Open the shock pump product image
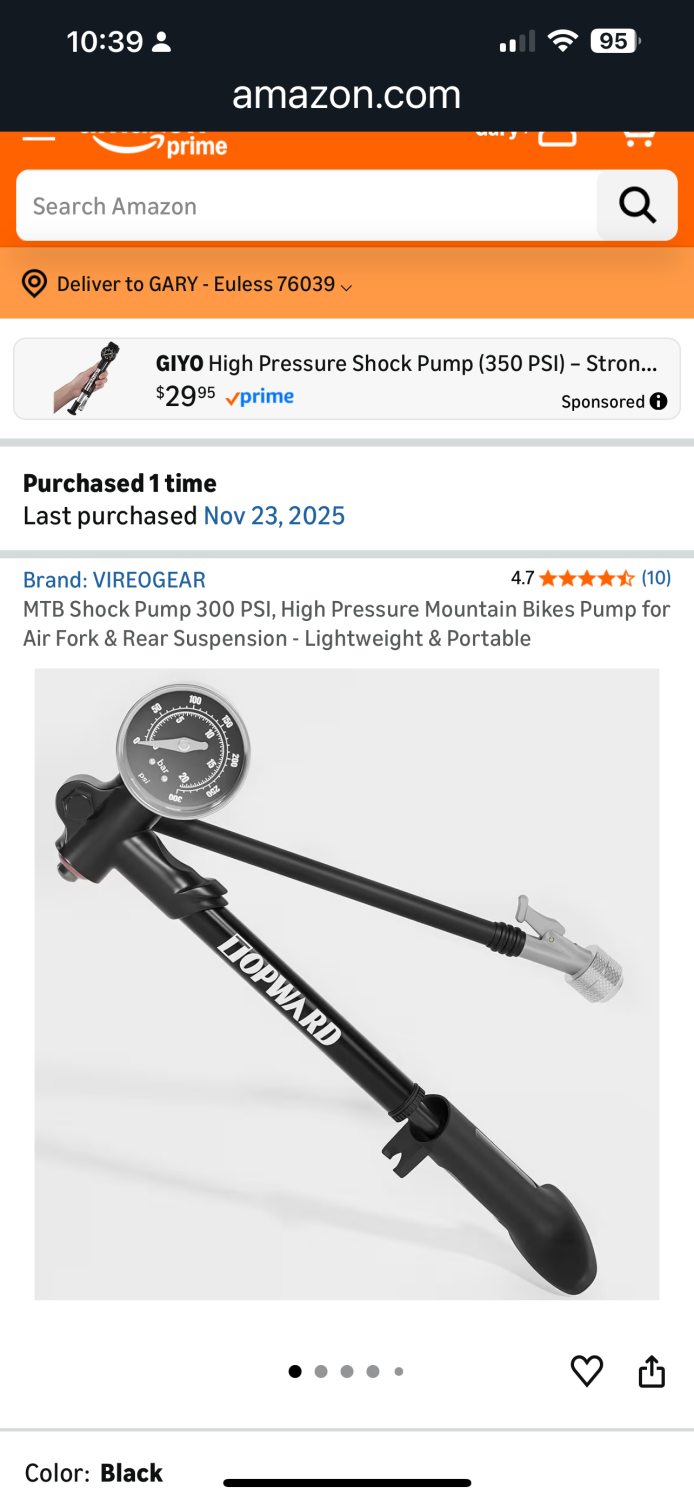 pos(346,984)
